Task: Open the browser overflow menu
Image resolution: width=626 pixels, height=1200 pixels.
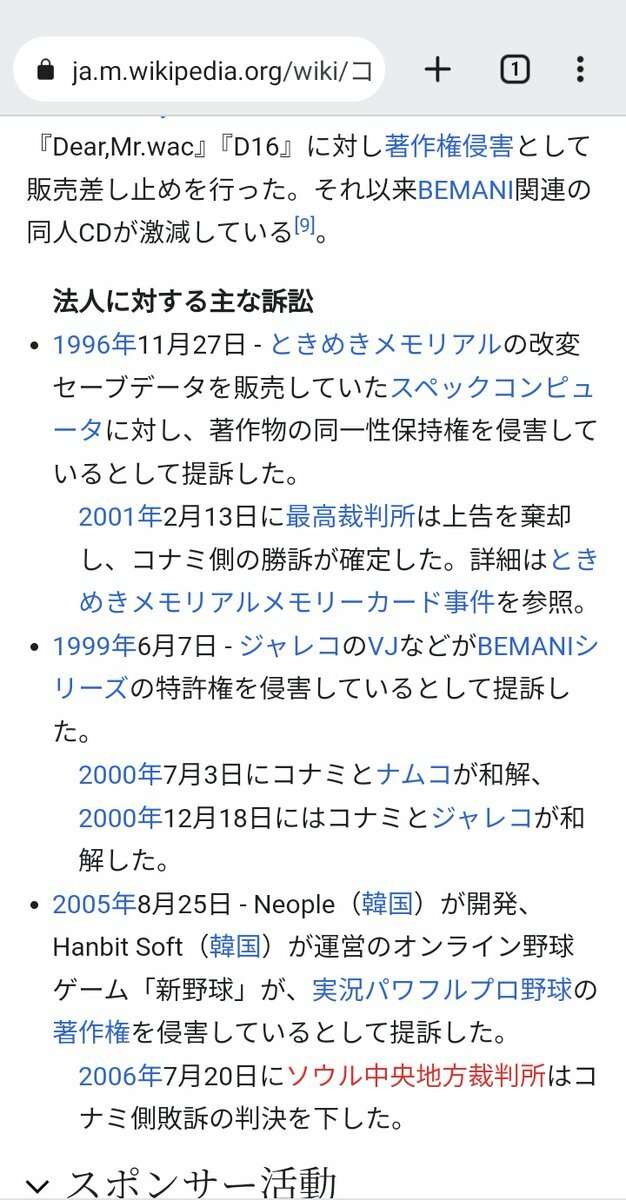Action: click(x=580, y=69)
